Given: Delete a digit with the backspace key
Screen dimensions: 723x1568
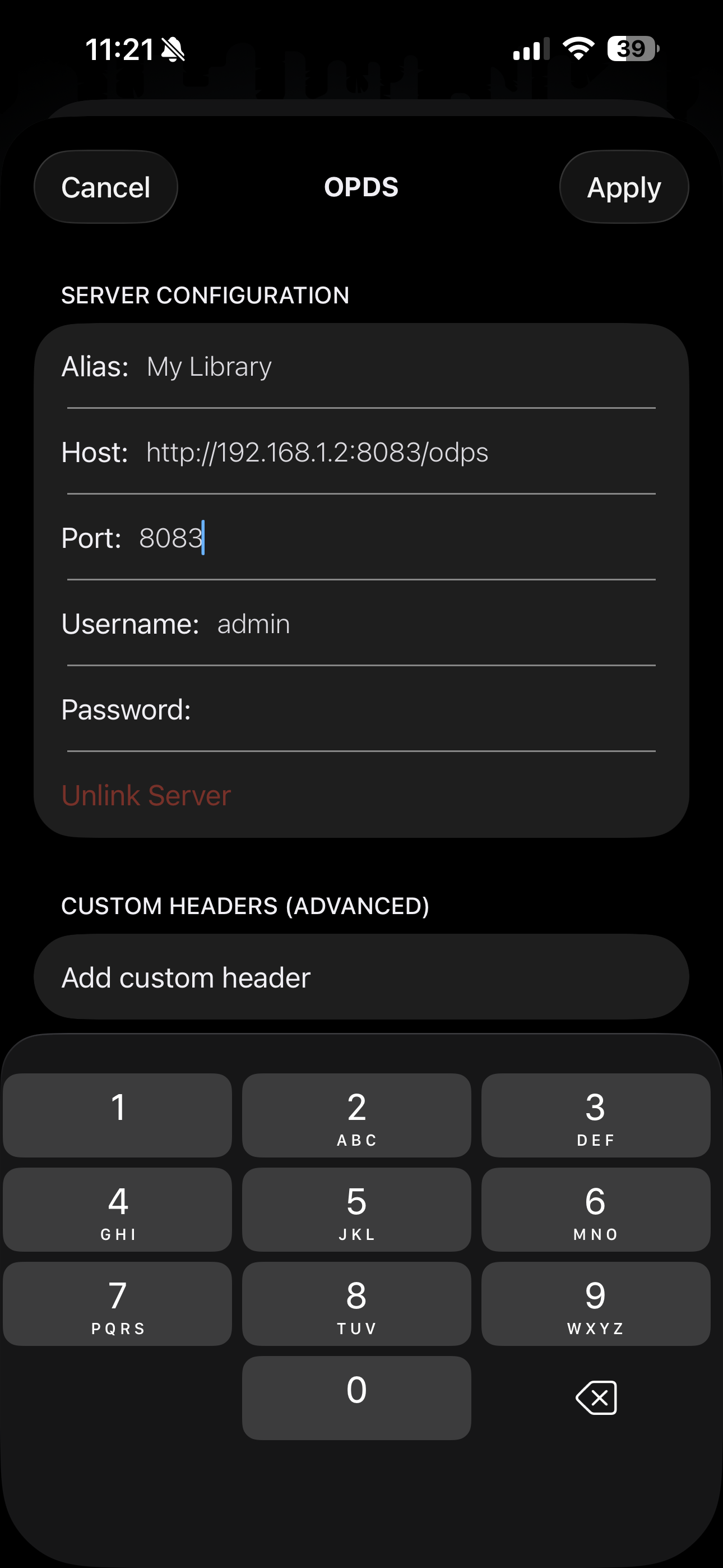Looking at the screenshot, I should [596, 1398].
